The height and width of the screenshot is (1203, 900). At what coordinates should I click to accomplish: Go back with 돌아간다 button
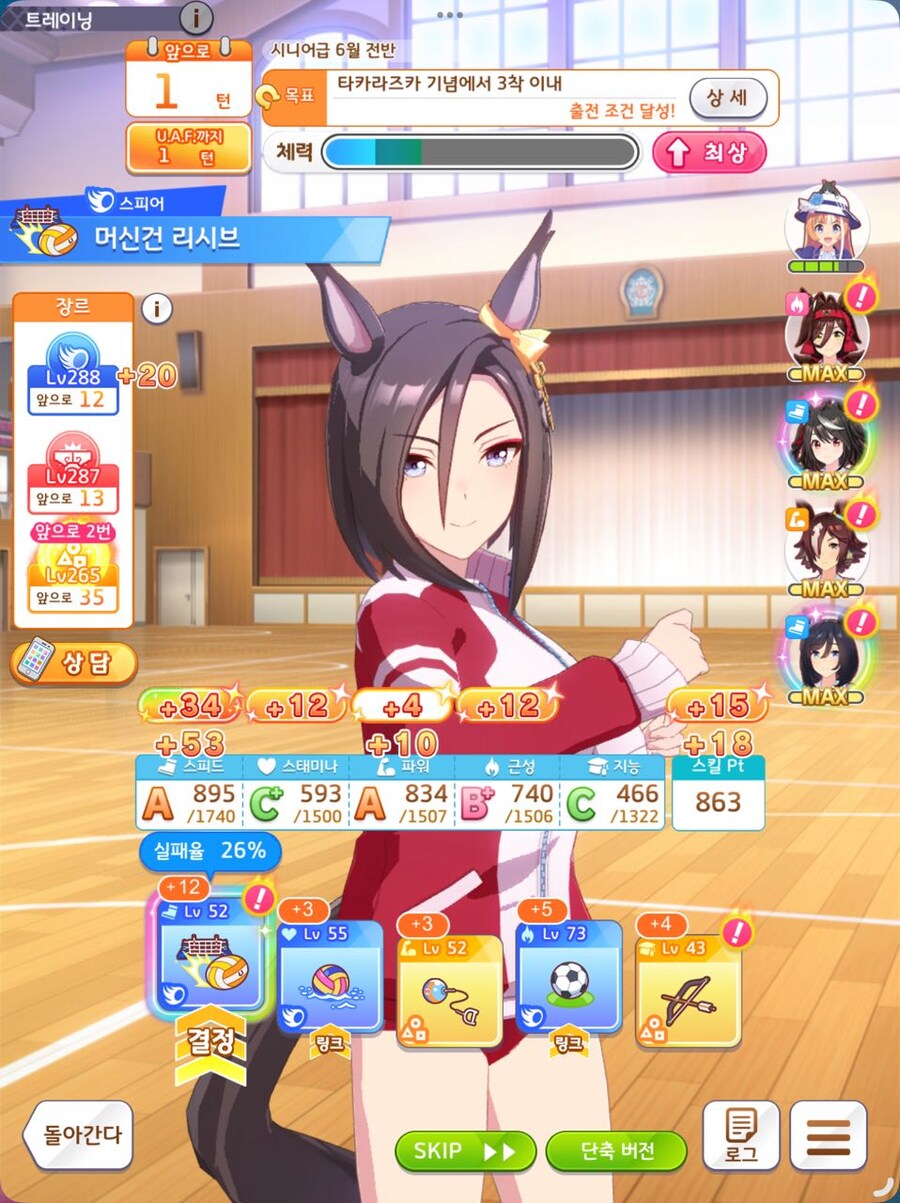[79, 1135]
